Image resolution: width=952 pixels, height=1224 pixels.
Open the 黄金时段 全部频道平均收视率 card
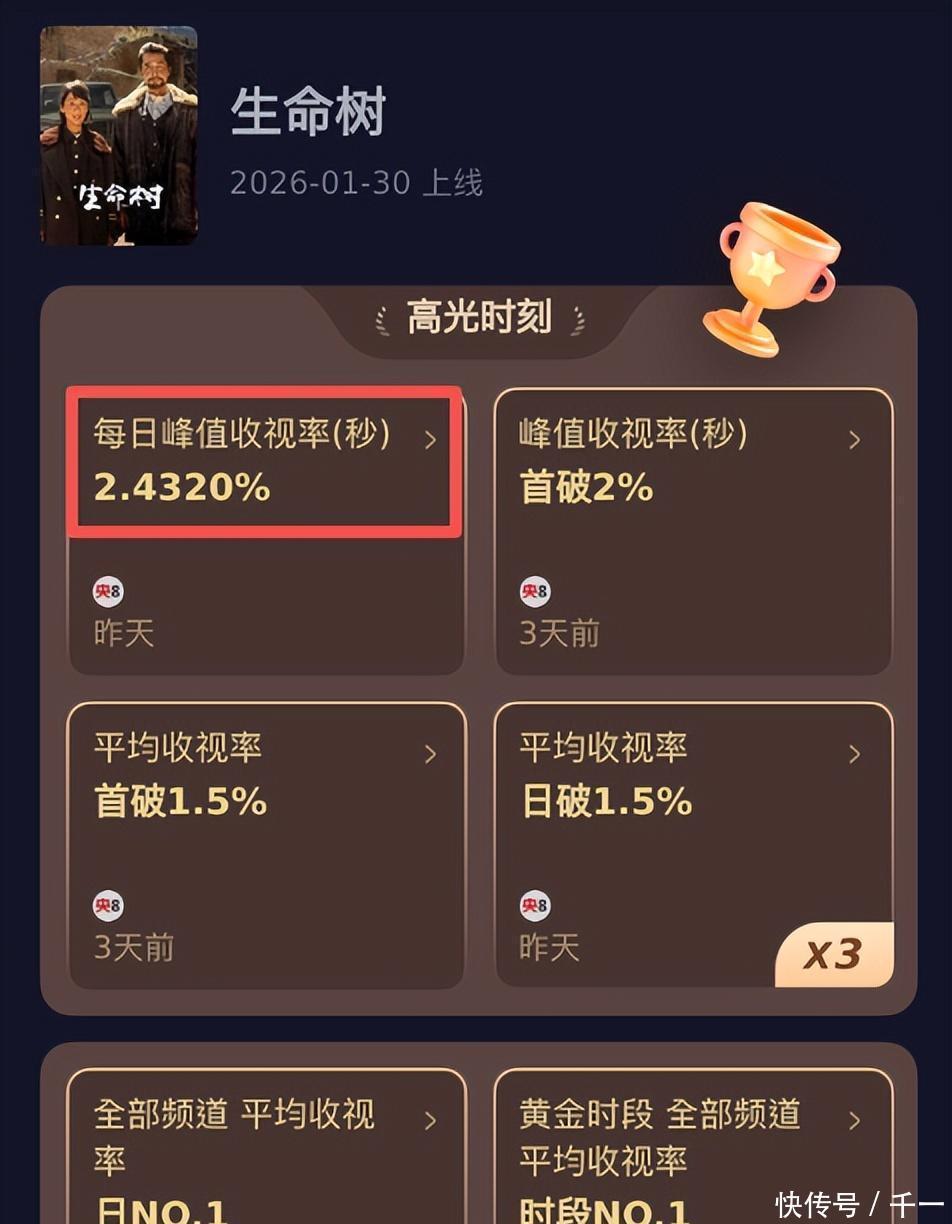point(693,1150)
